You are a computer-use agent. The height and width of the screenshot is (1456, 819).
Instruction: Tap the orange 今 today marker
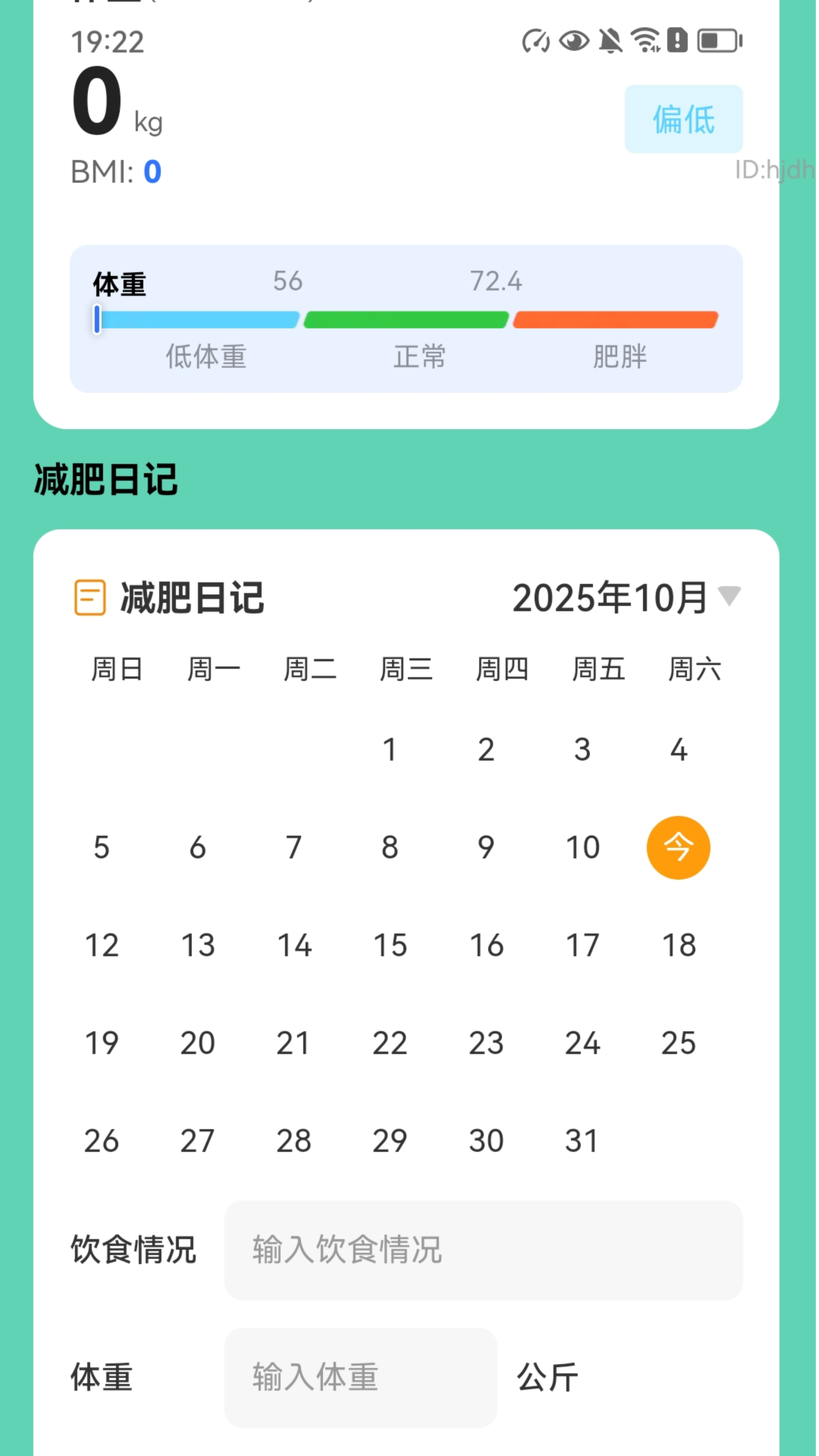678,848
